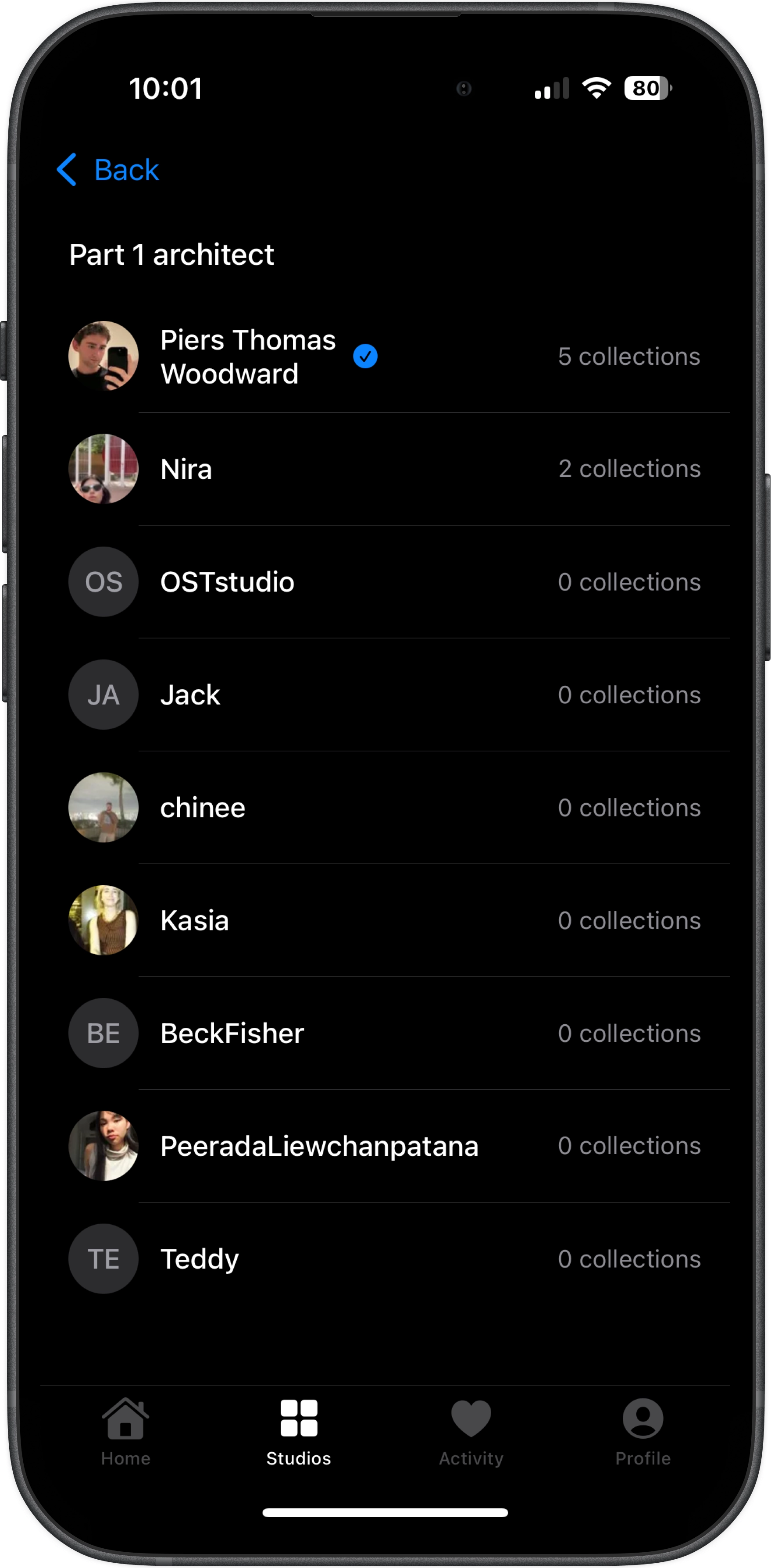Expand Piers Thomas Woodward's 5 collections
Image resolution: width=771 pixels, height=1568 pixels.
(628, 356)
